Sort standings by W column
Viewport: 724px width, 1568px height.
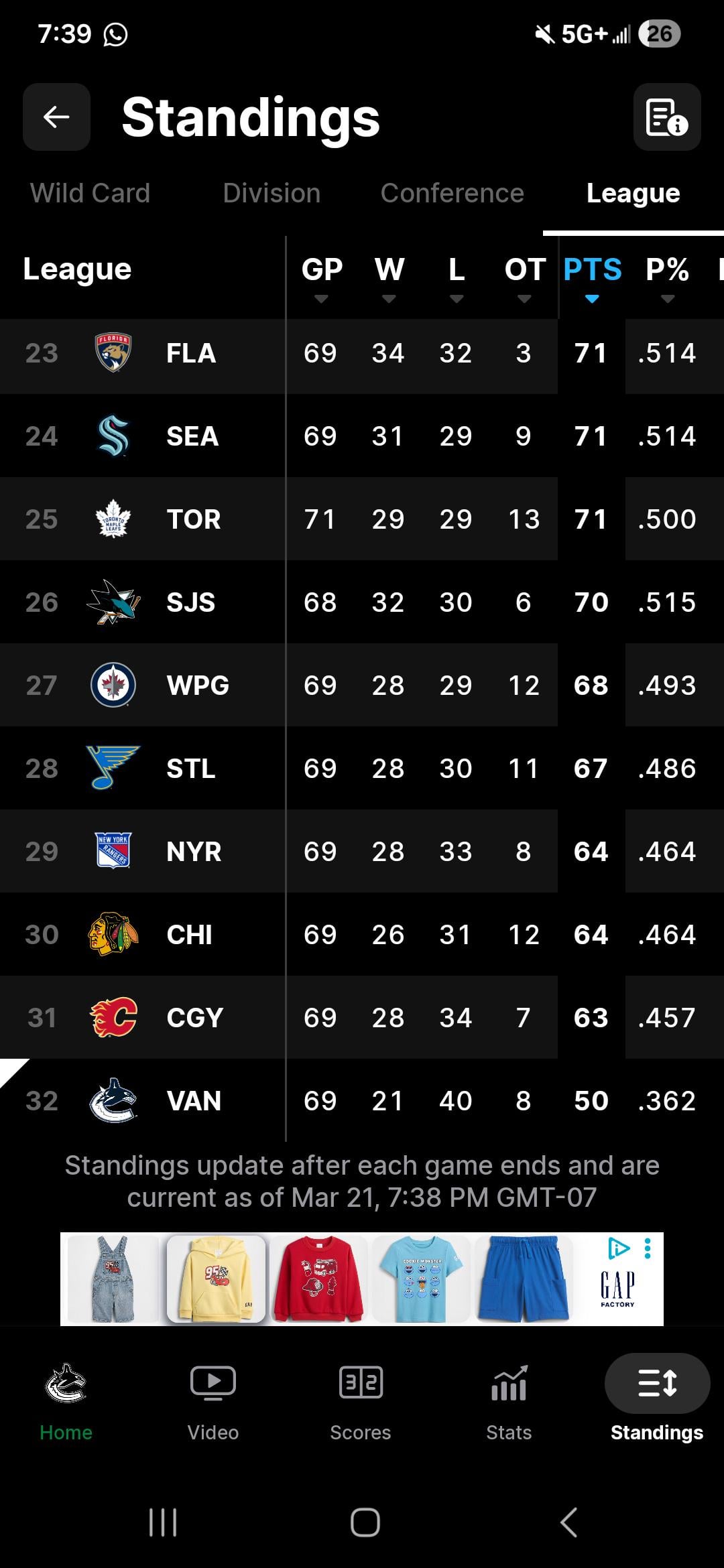[x=389, y=276]
